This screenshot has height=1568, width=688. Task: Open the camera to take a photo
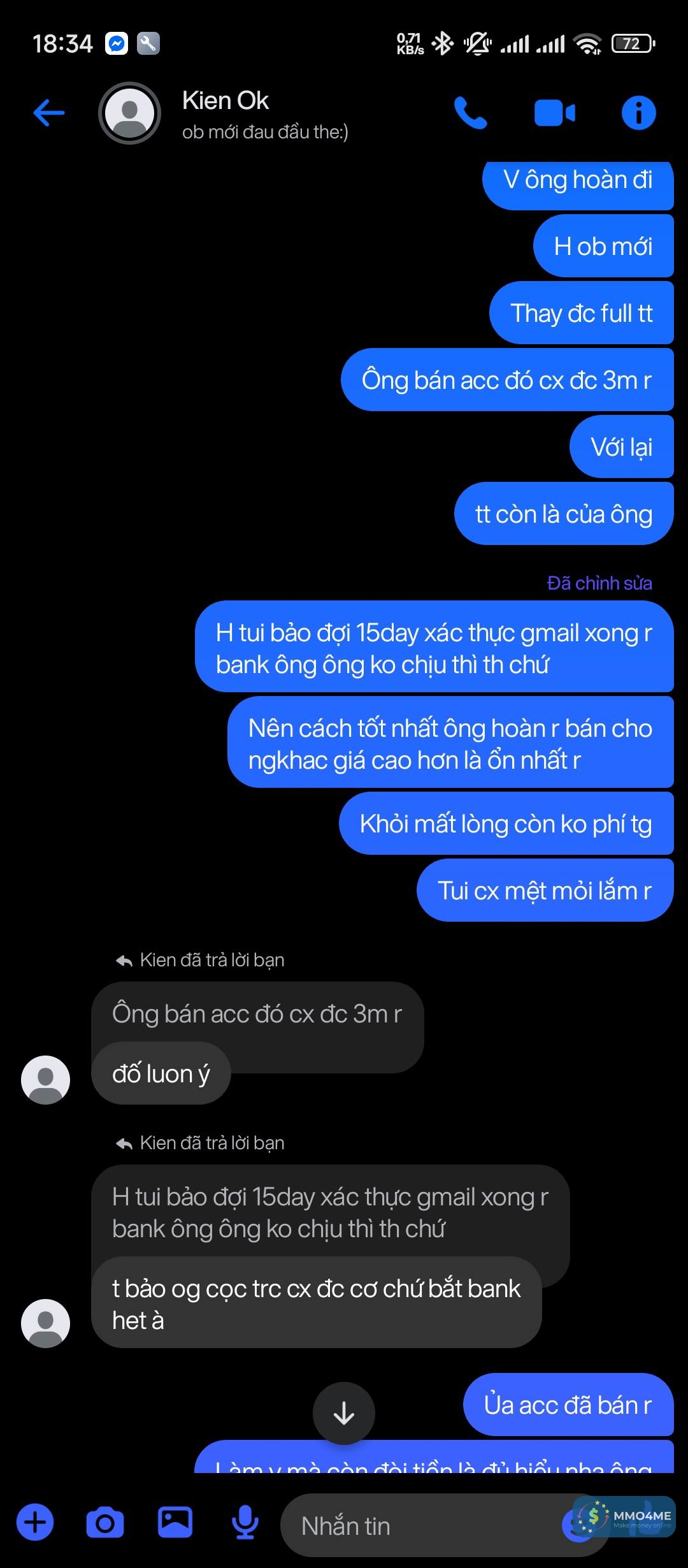(x=105, y=1523)
